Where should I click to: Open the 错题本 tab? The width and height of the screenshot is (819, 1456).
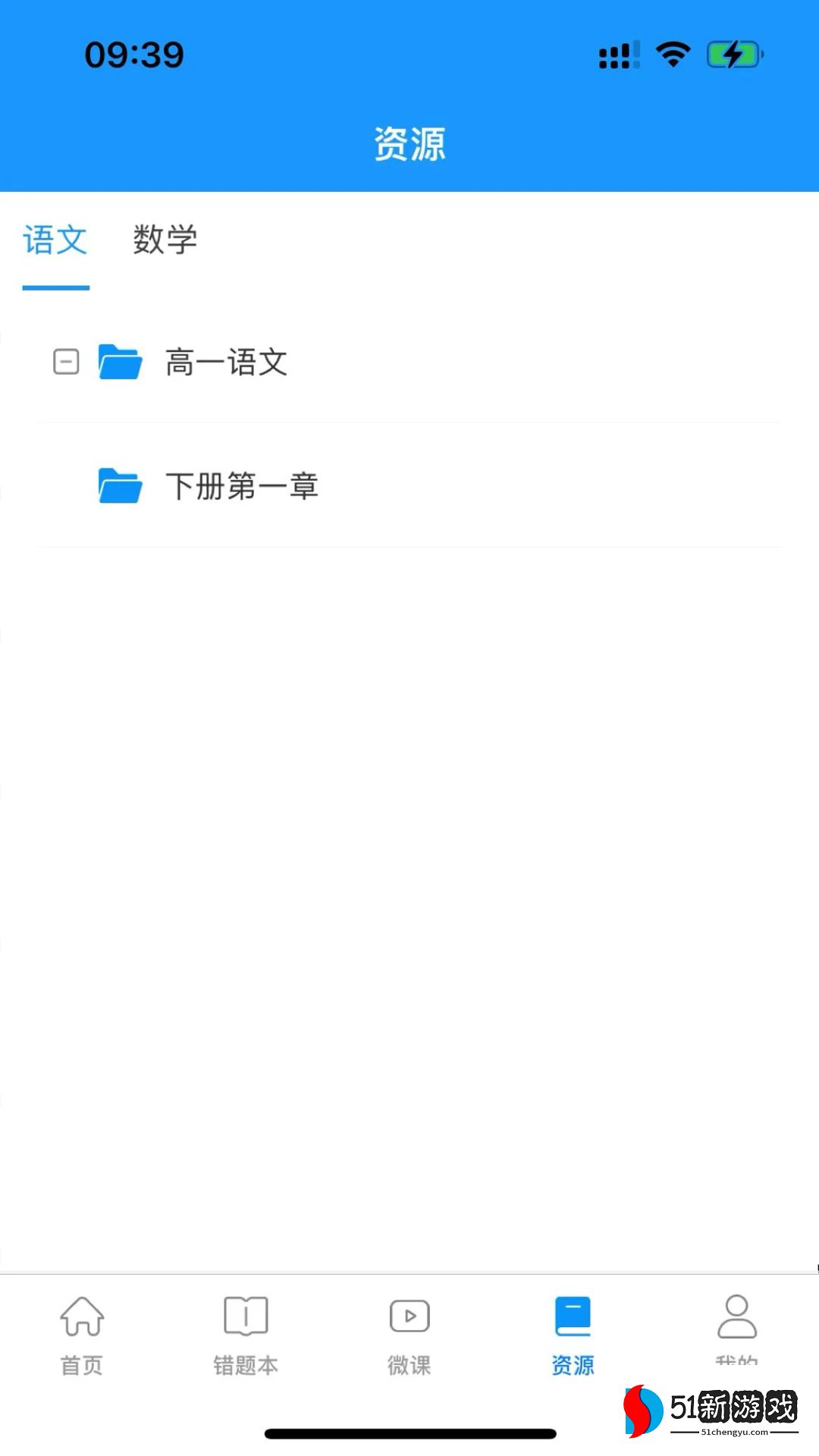click(246, 1335)
